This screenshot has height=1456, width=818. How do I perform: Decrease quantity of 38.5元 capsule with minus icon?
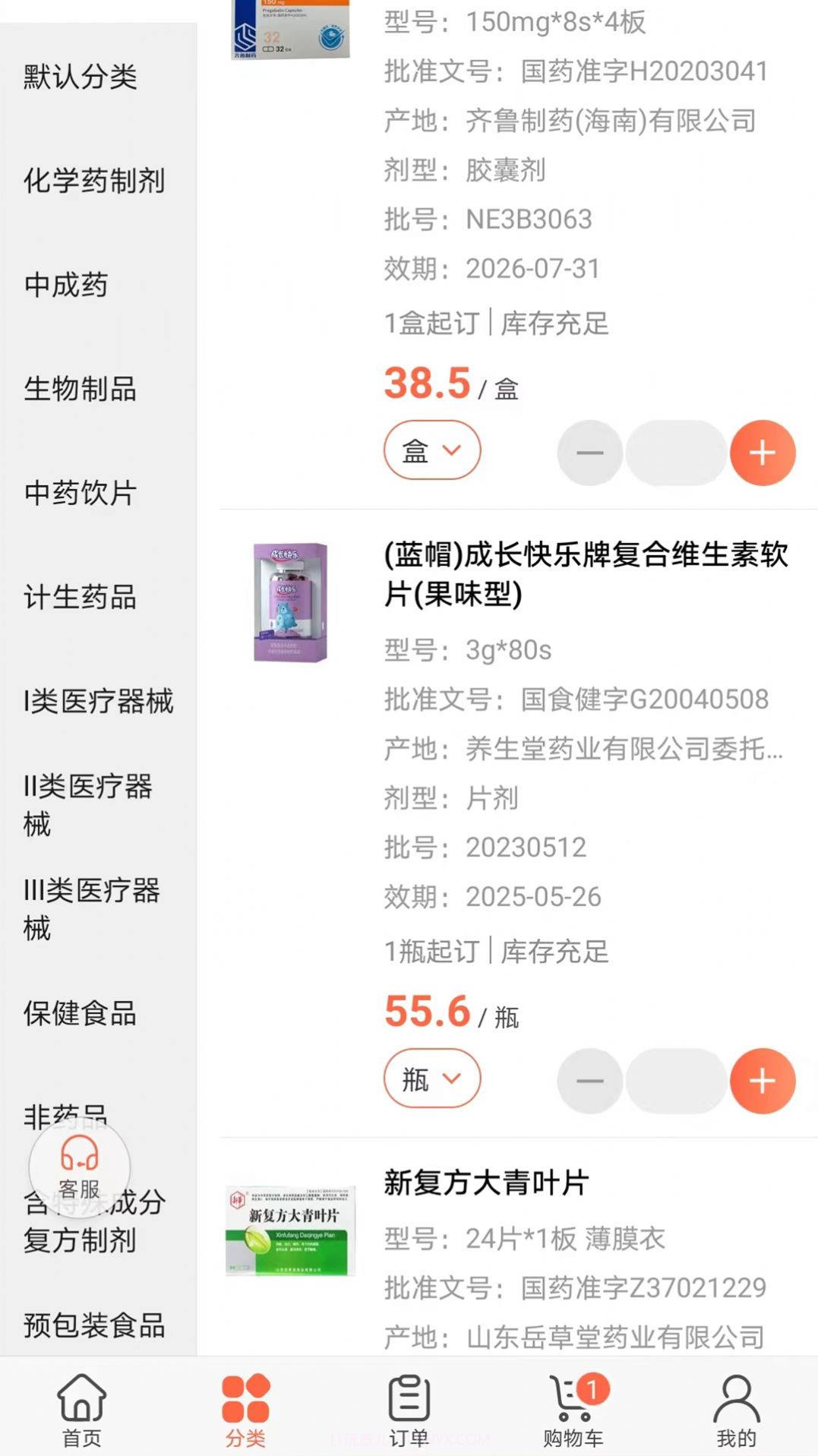pyautogui.click(x=590, y=453)
